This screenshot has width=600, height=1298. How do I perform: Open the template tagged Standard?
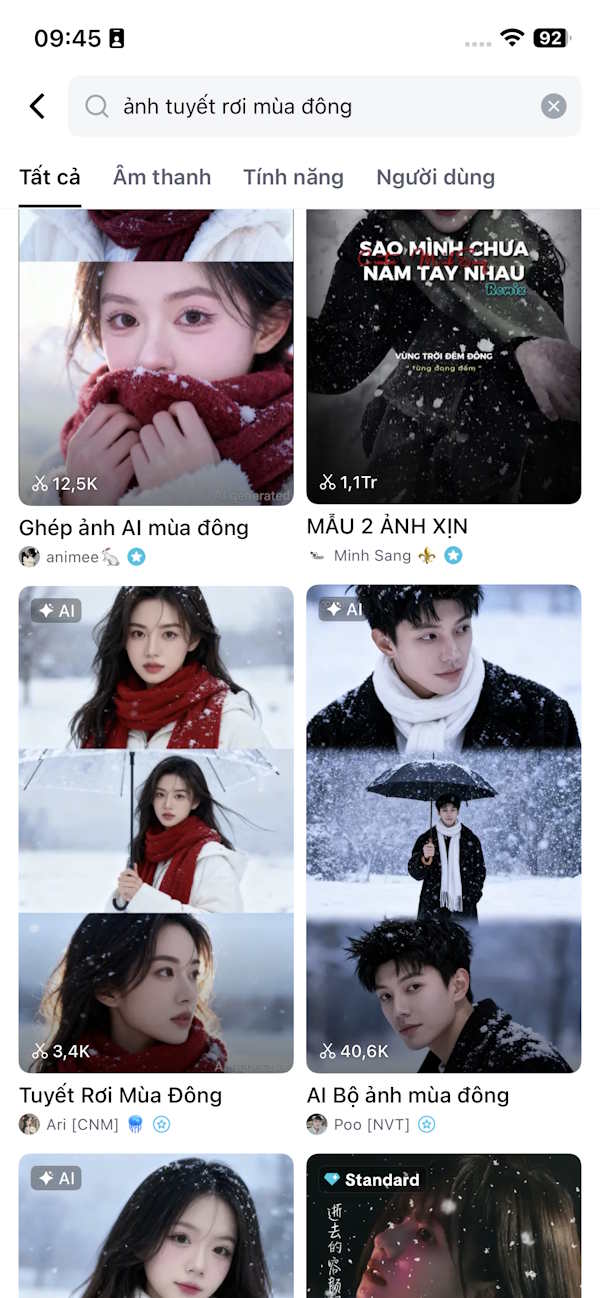443,1230
